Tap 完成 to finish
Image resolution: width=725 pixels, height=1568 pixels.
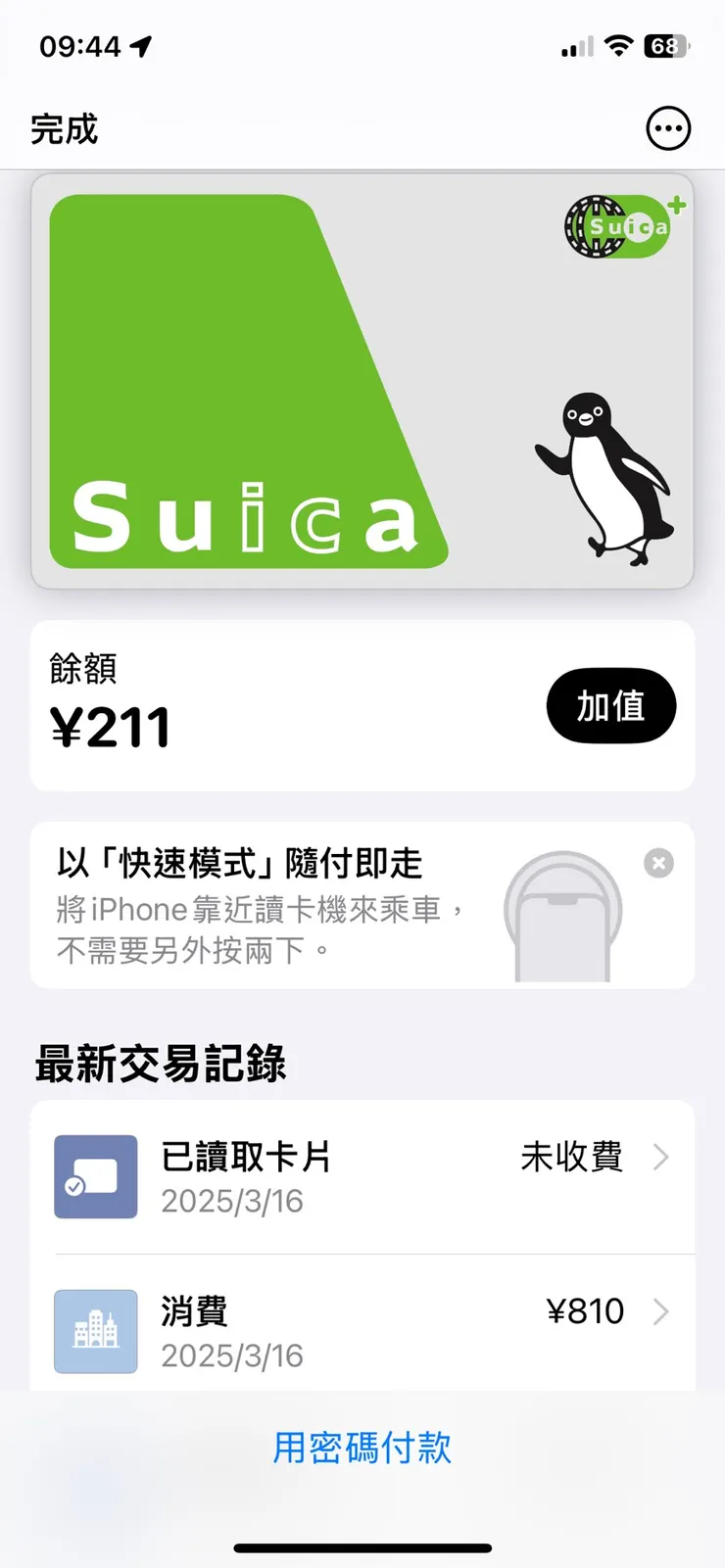(x=64, y=128)
